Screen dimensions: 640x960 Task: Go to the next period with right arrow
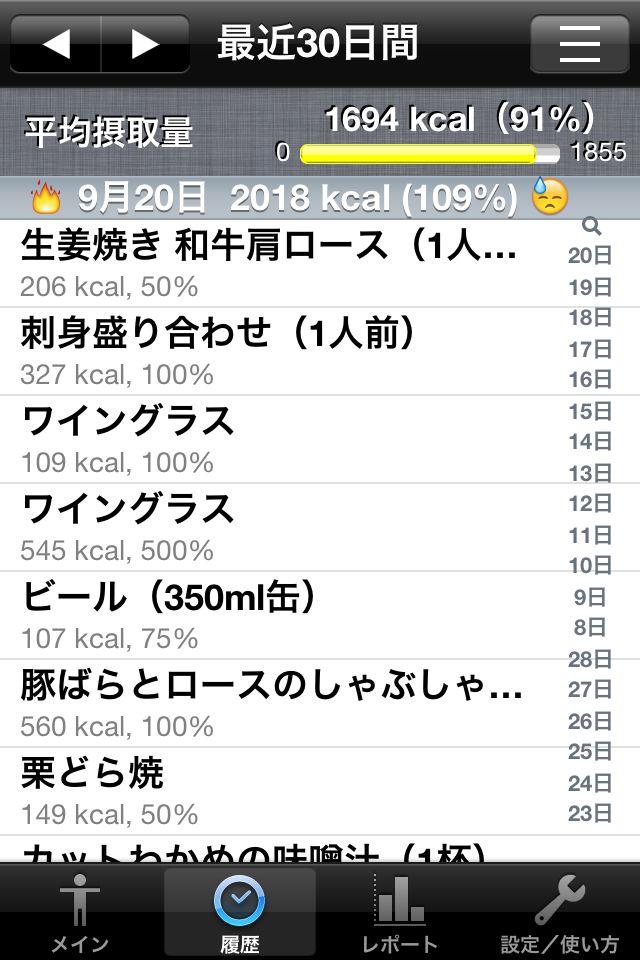[146, 45]
